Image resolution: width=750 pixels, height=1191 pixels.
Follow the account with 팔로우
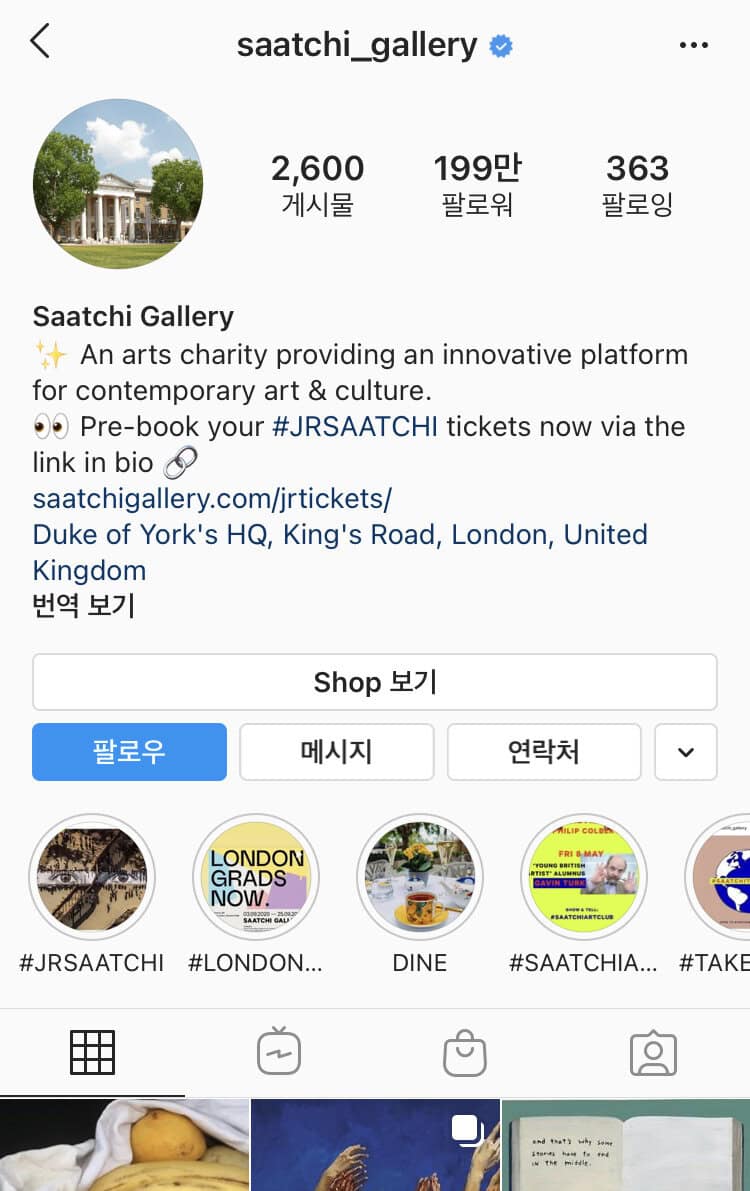130,752
